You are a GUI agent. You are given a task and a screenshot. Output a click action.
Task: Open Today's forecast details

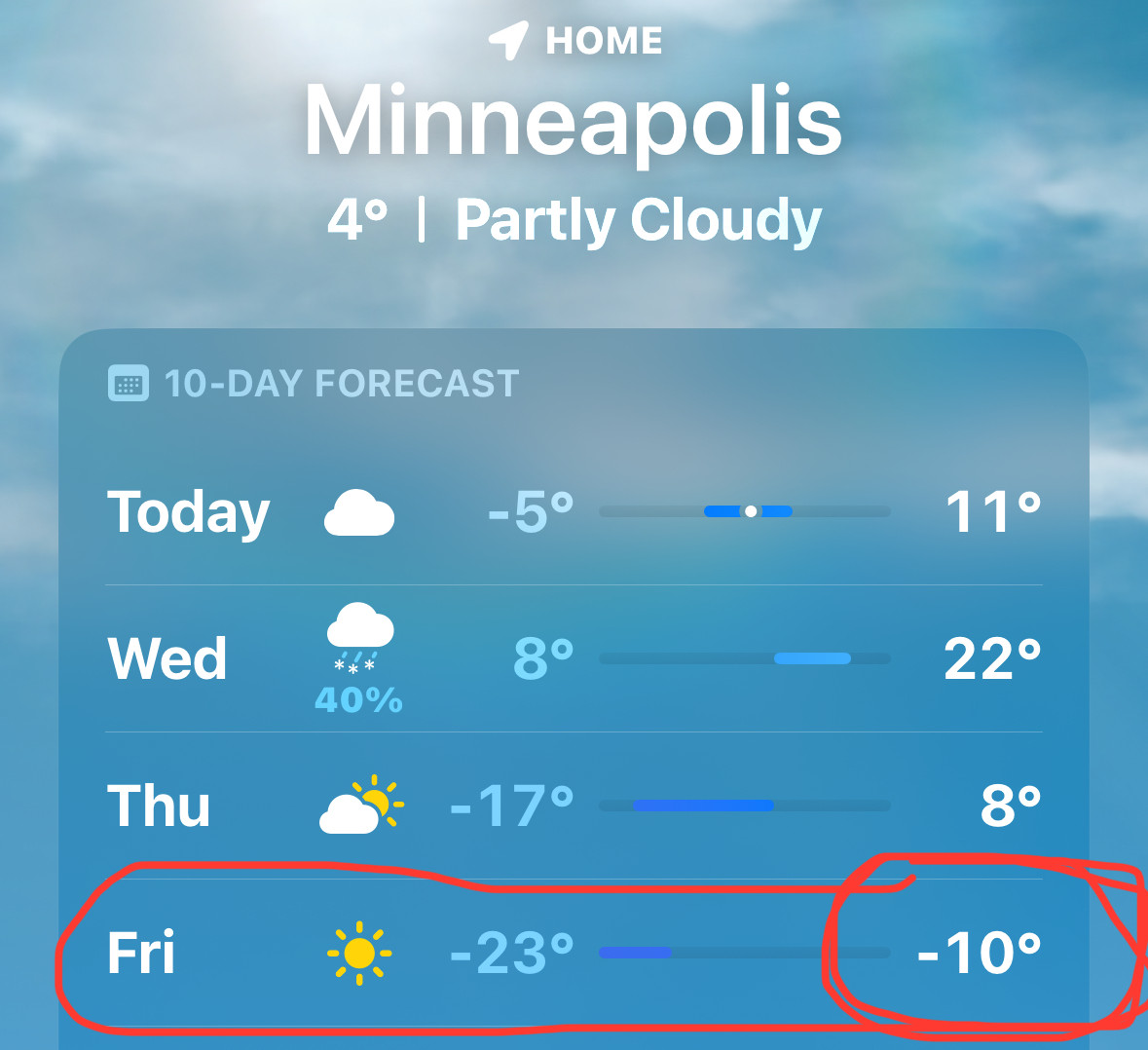pyautogui.click(x=574, y=511)
